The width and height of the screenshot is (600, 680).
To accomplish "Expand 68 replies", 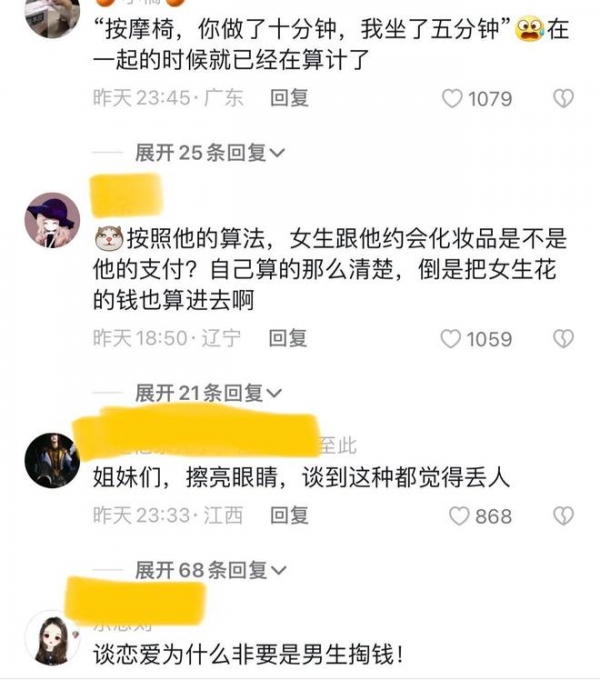I will tap(210, 570).
